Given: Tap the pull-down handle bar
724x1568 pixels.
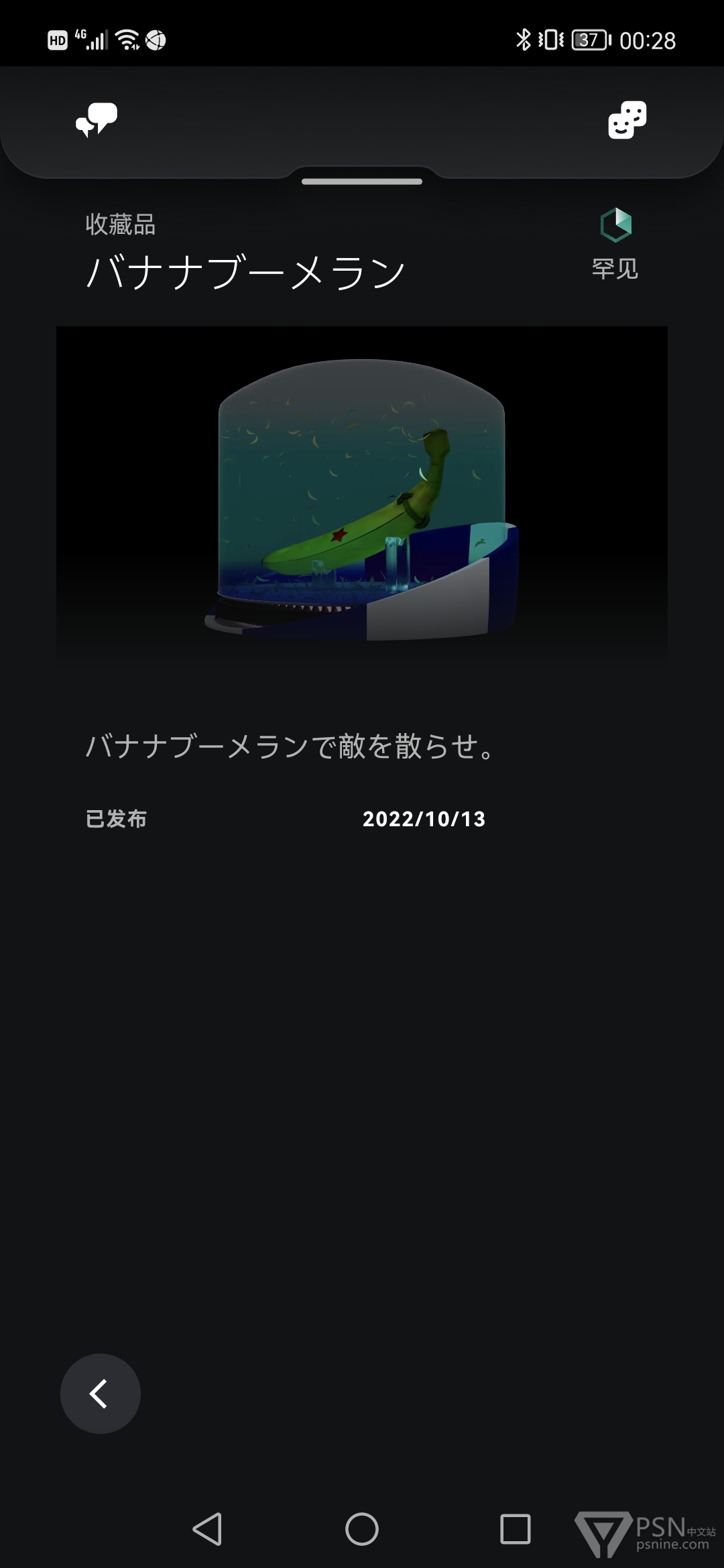Looking at the screenshot, I should click(362, 182).
